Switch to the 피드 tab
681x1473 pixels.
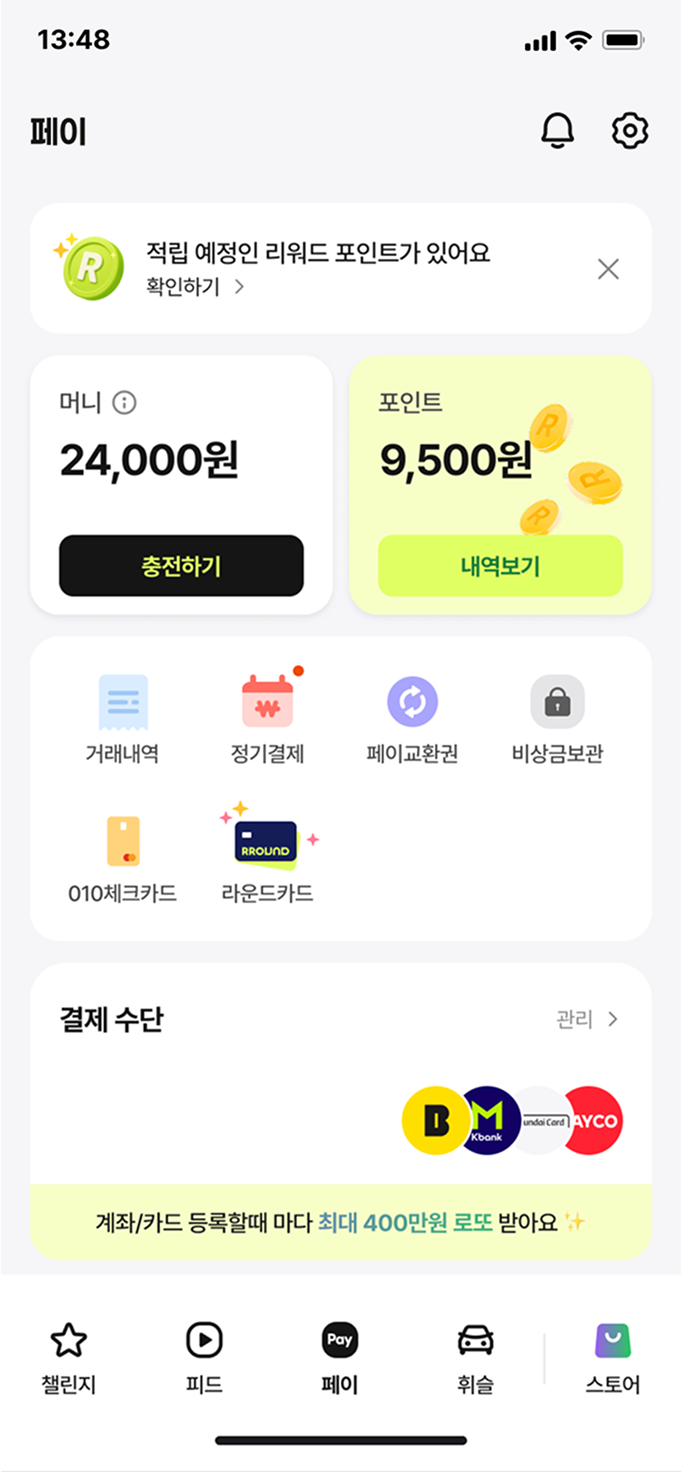point(204,1357)
